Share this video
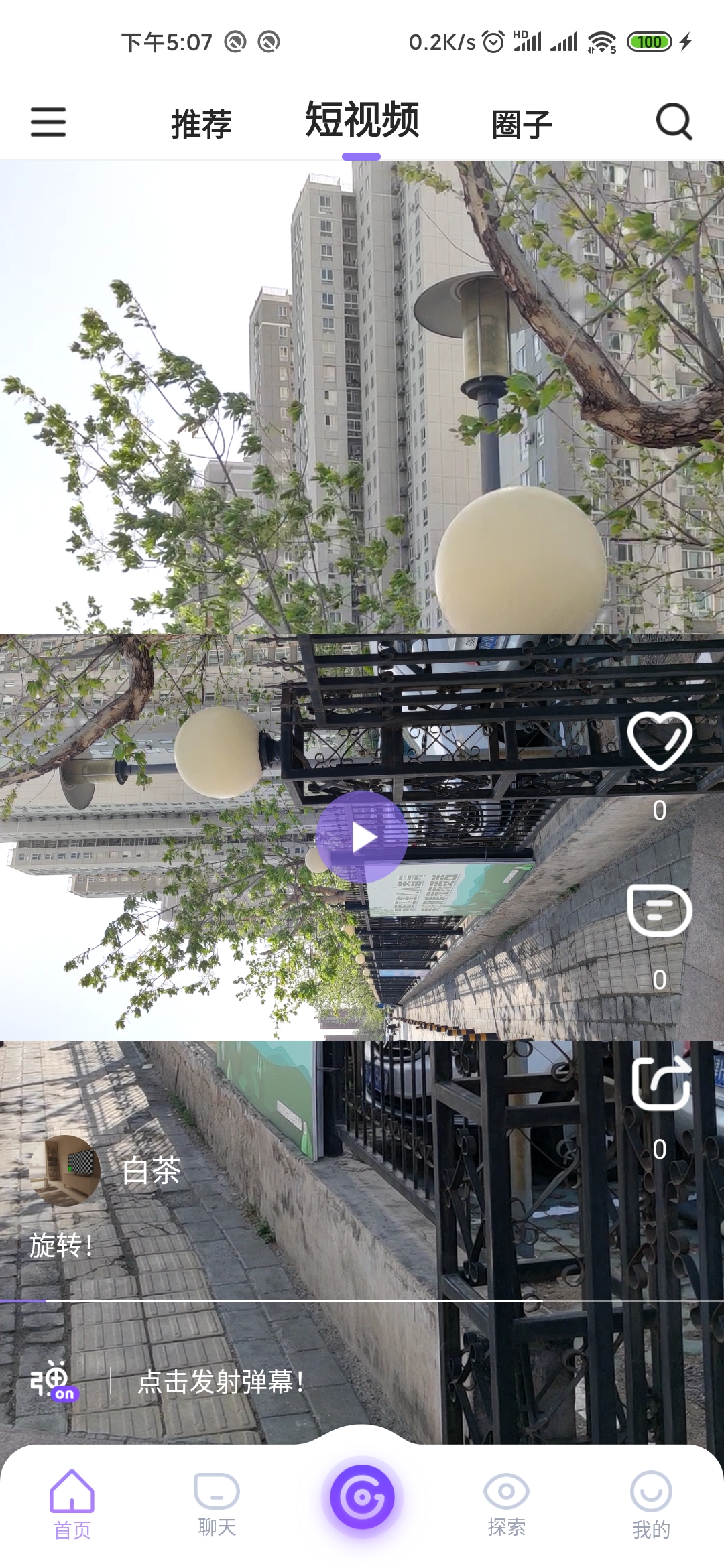 661,1084
